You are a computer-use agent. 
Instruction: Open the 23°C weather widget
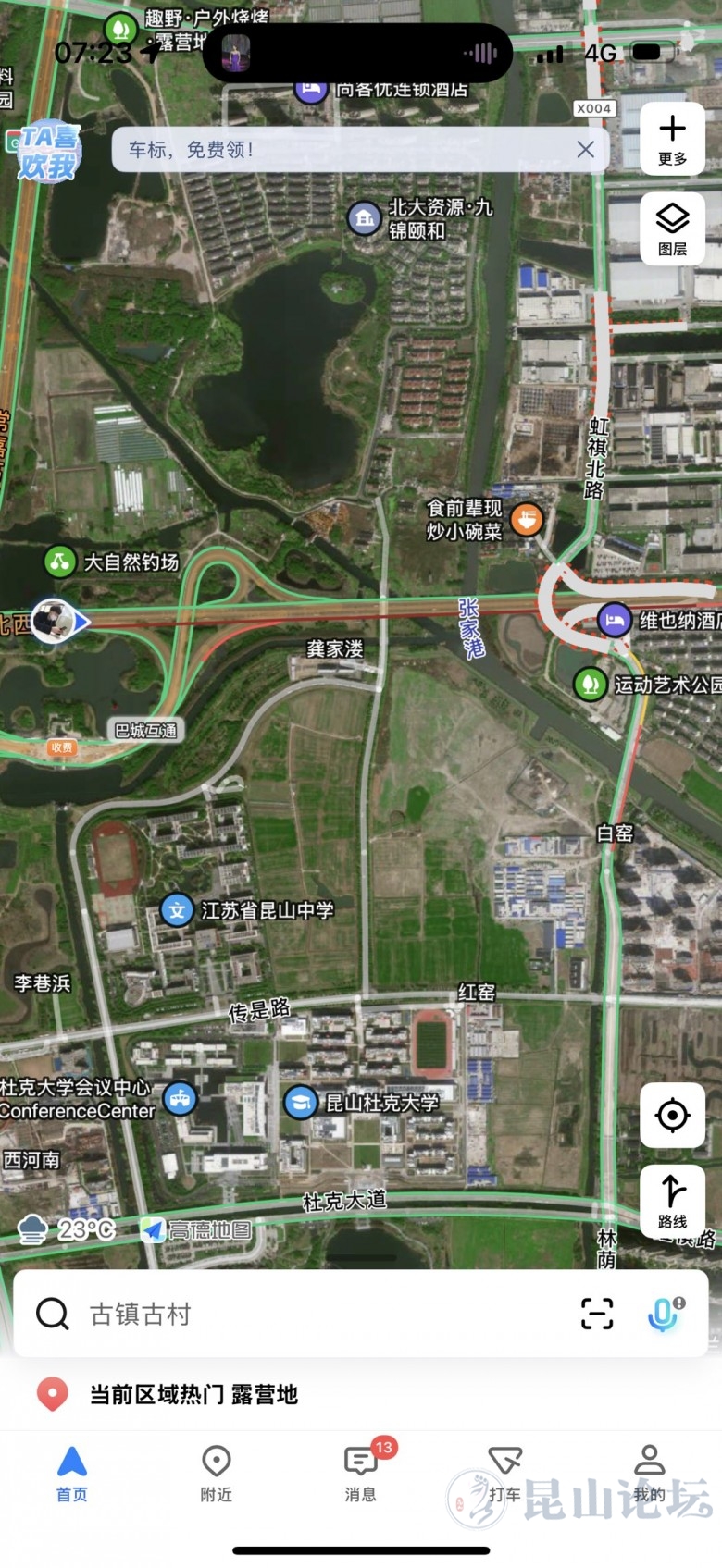pos(67,1229)
